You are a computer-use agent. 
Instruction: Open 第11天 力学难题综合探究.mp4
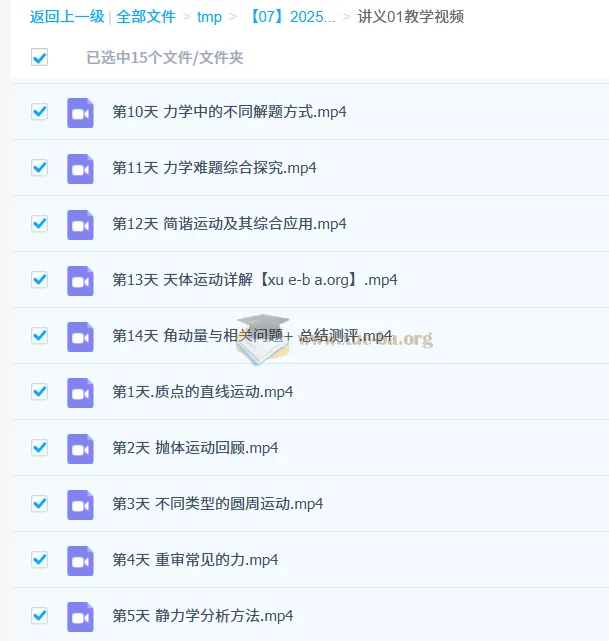point(214,168)
